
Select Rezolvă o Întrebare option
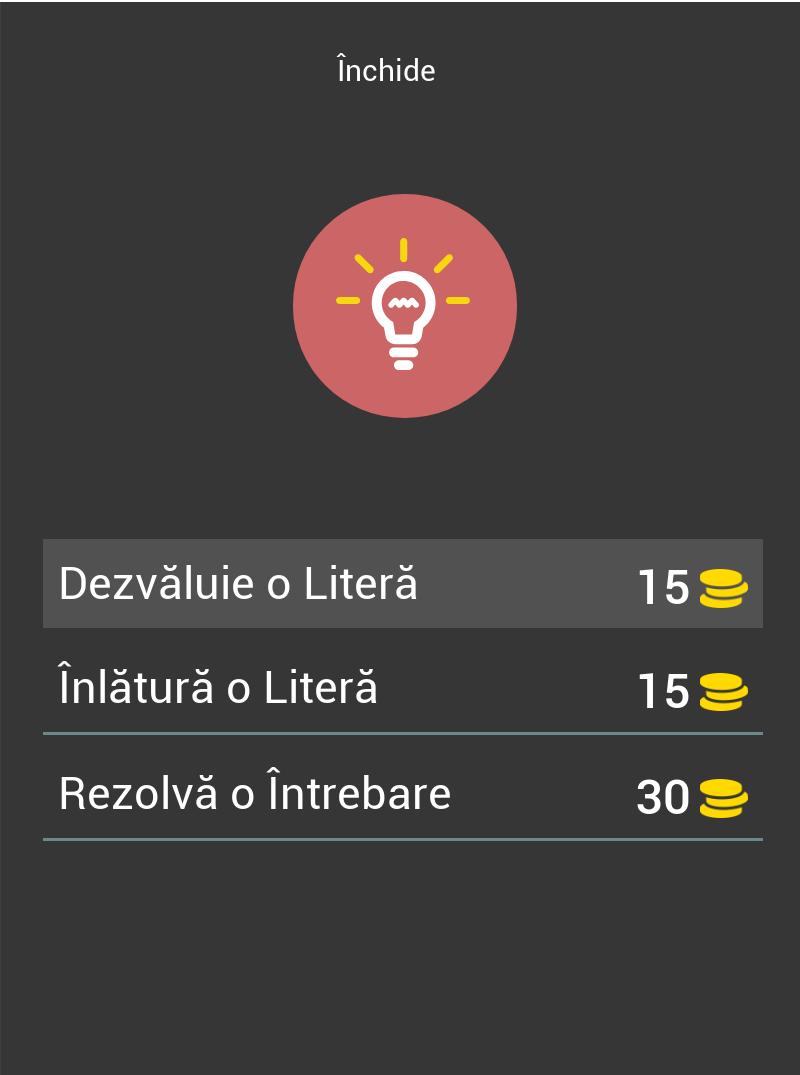click(254, 792)
